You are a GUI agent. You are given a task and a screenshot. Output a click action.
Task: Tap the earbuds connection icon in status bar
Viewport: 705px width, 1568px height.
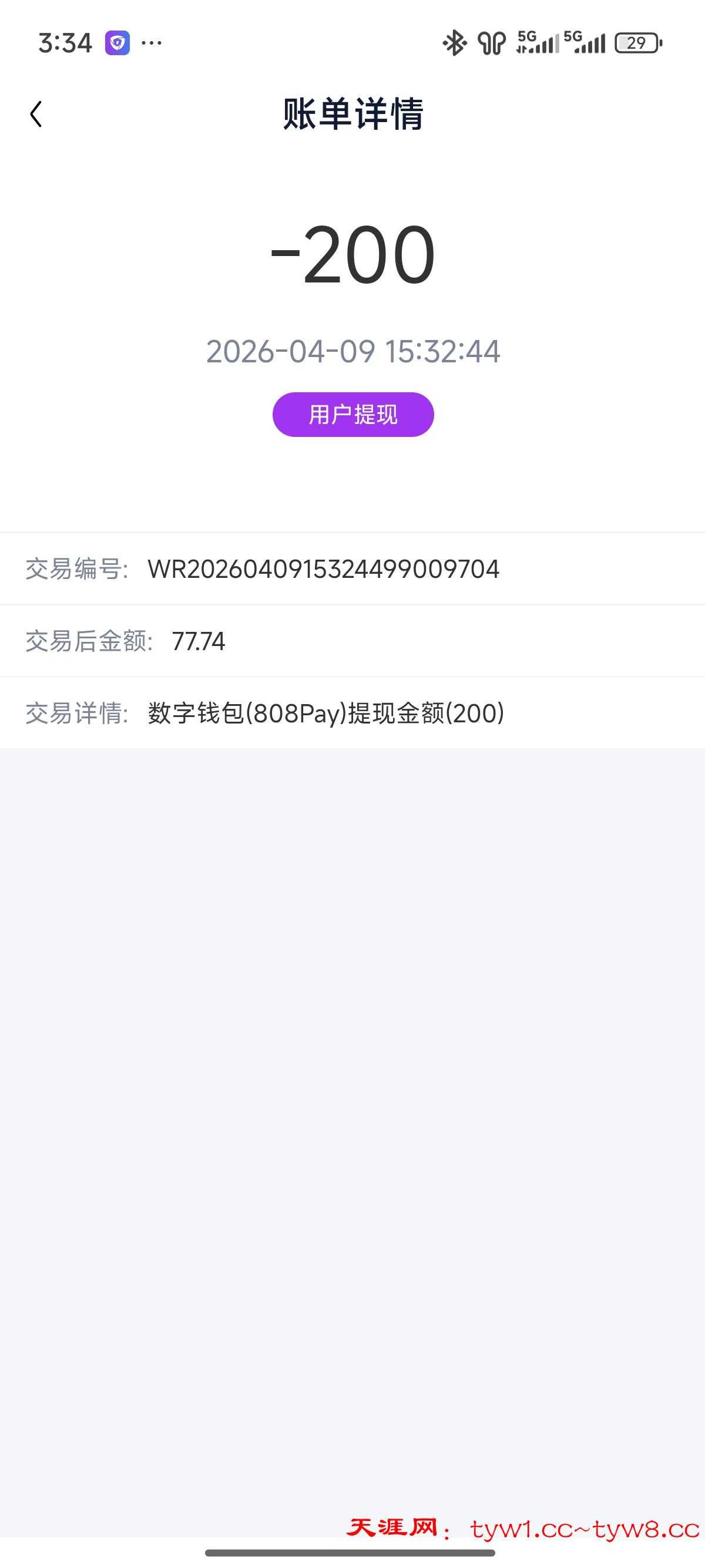492,41
